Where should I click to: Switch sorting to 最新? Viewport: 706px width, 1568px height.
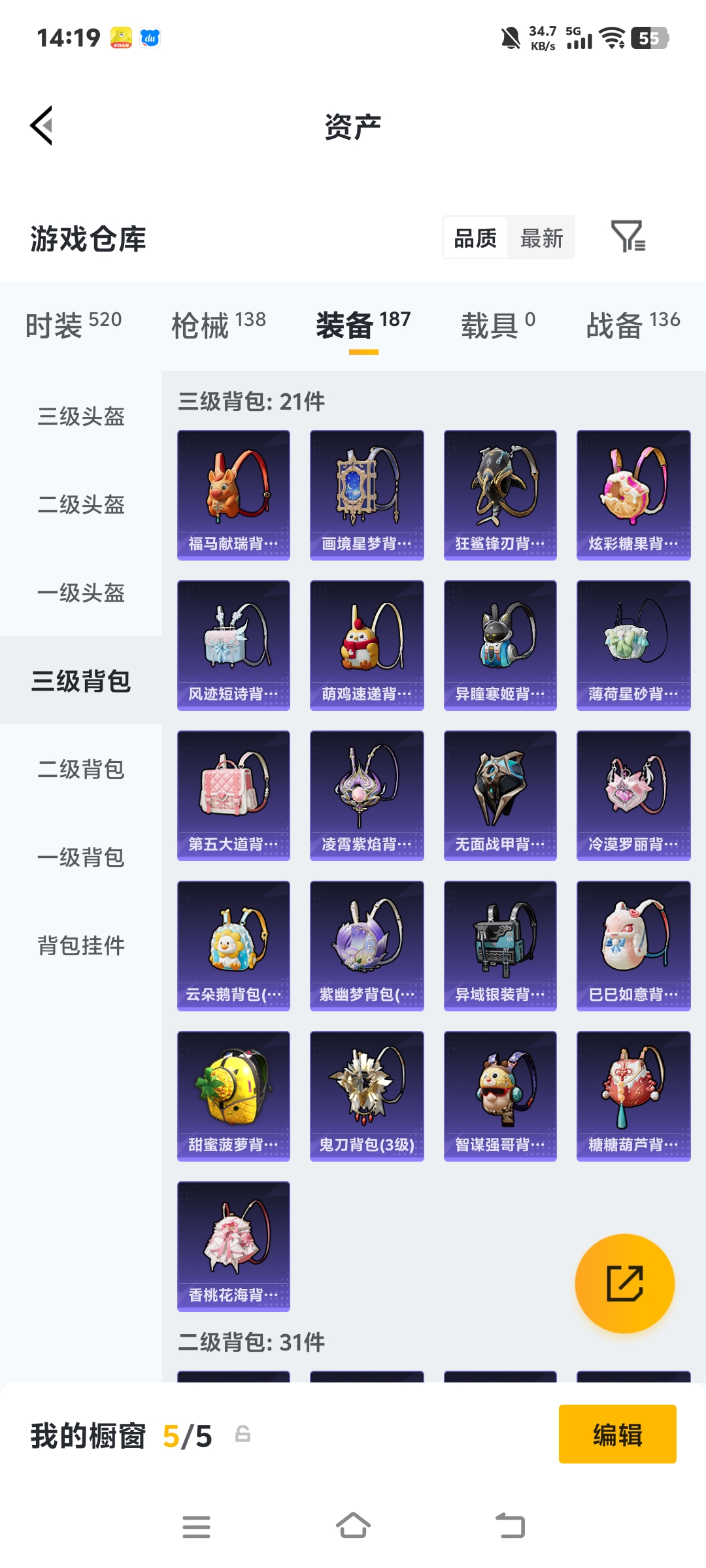[x=541, y=238]
